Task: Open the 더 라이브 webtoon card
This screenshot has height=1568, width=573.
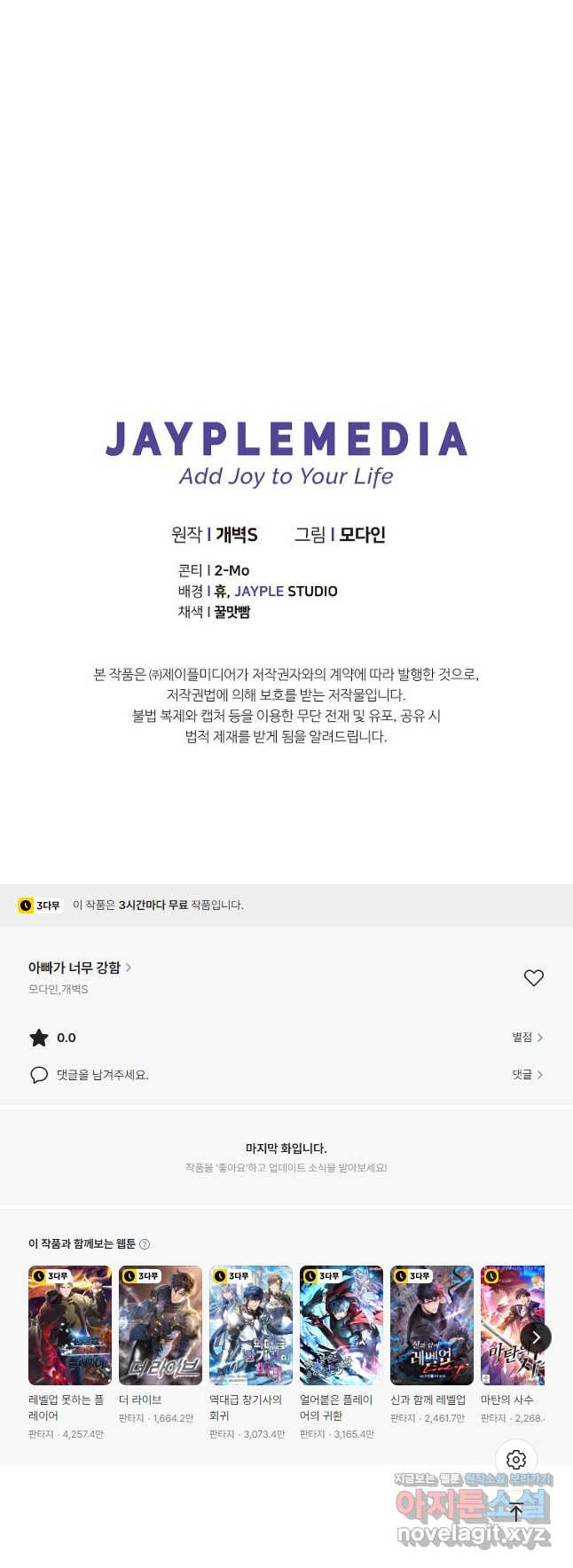Action: pyautogui.click(x=161, y=1325)
